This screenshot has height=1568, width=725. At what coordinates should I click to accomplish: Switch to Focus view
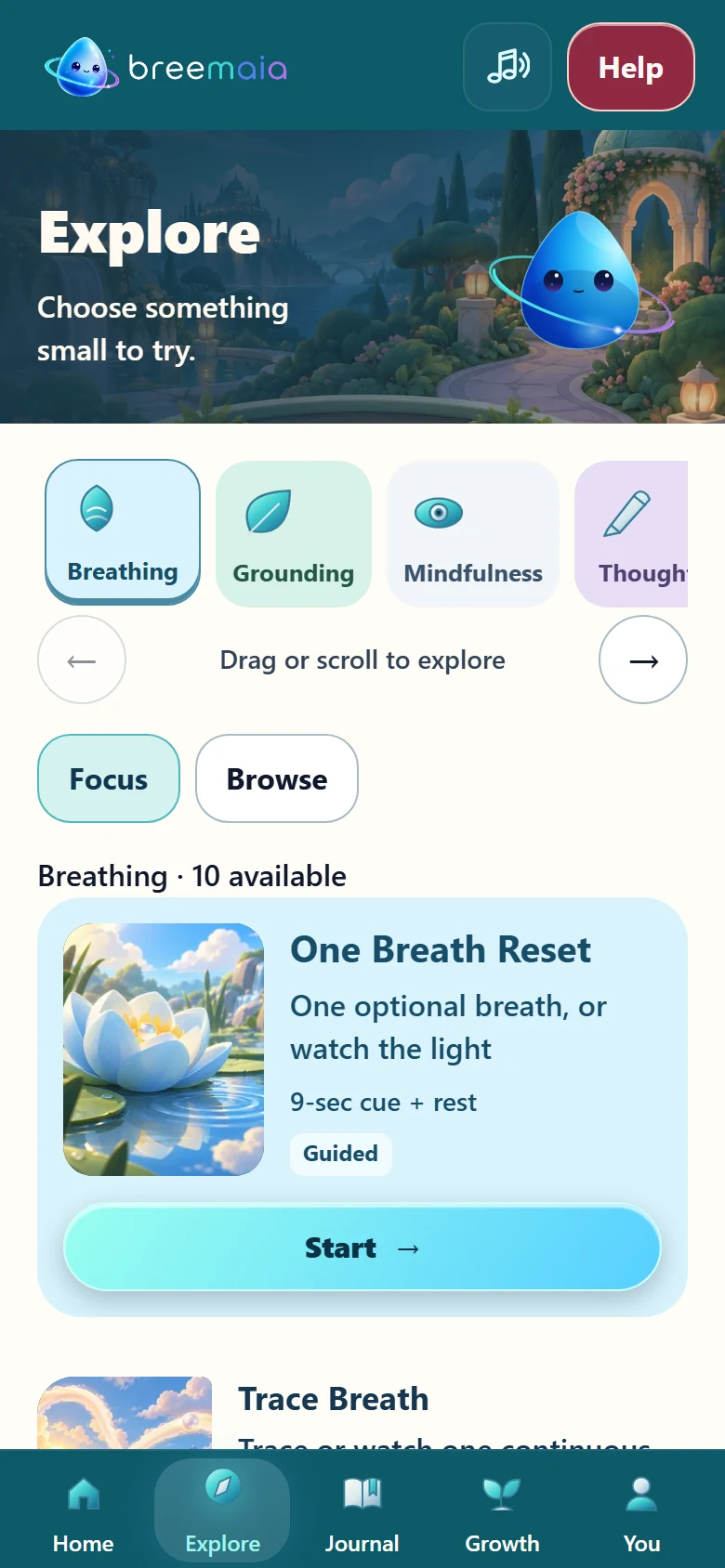click(109, 778)
